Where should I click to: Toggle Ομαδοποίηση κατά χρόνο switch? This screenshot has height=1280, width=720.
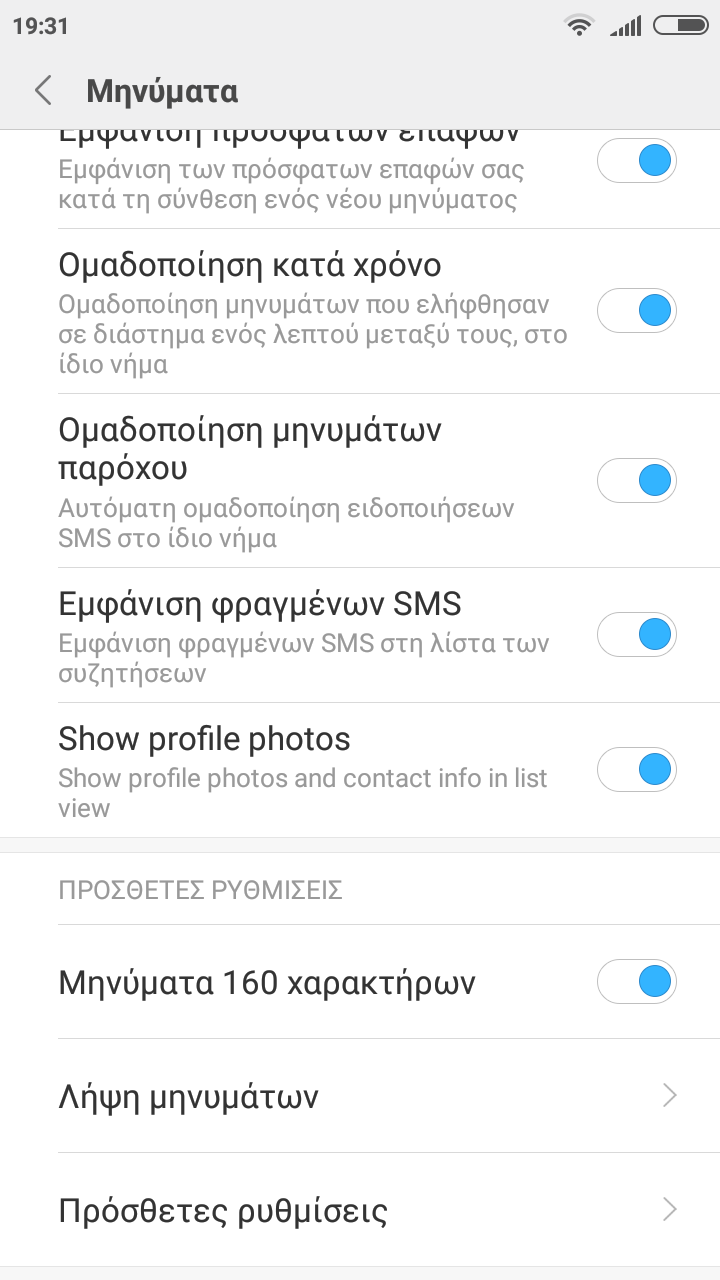click(x=637, y=310)
